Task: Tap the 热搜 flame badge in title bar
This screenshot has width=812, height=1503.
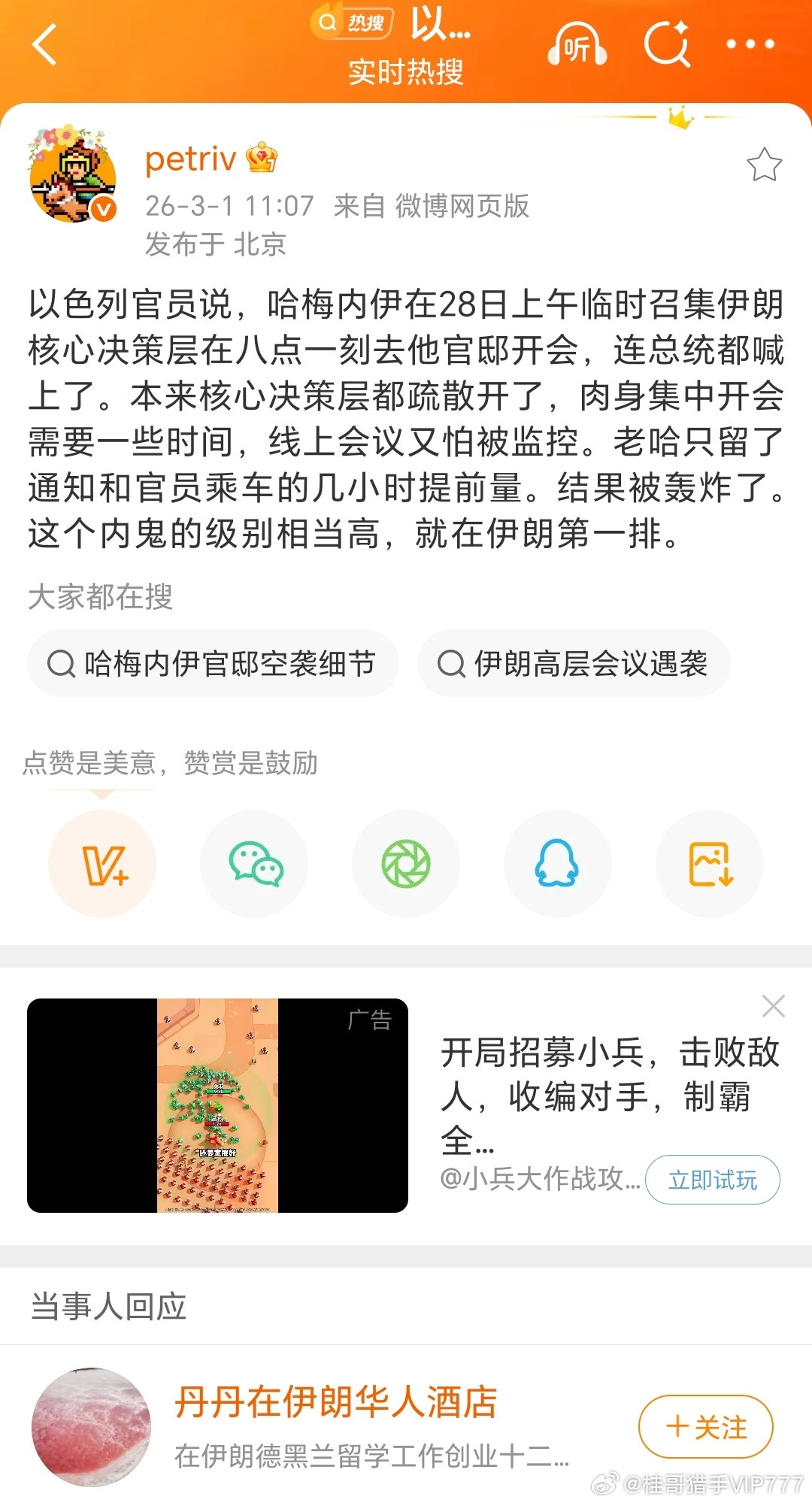Action: pos(353,23)
